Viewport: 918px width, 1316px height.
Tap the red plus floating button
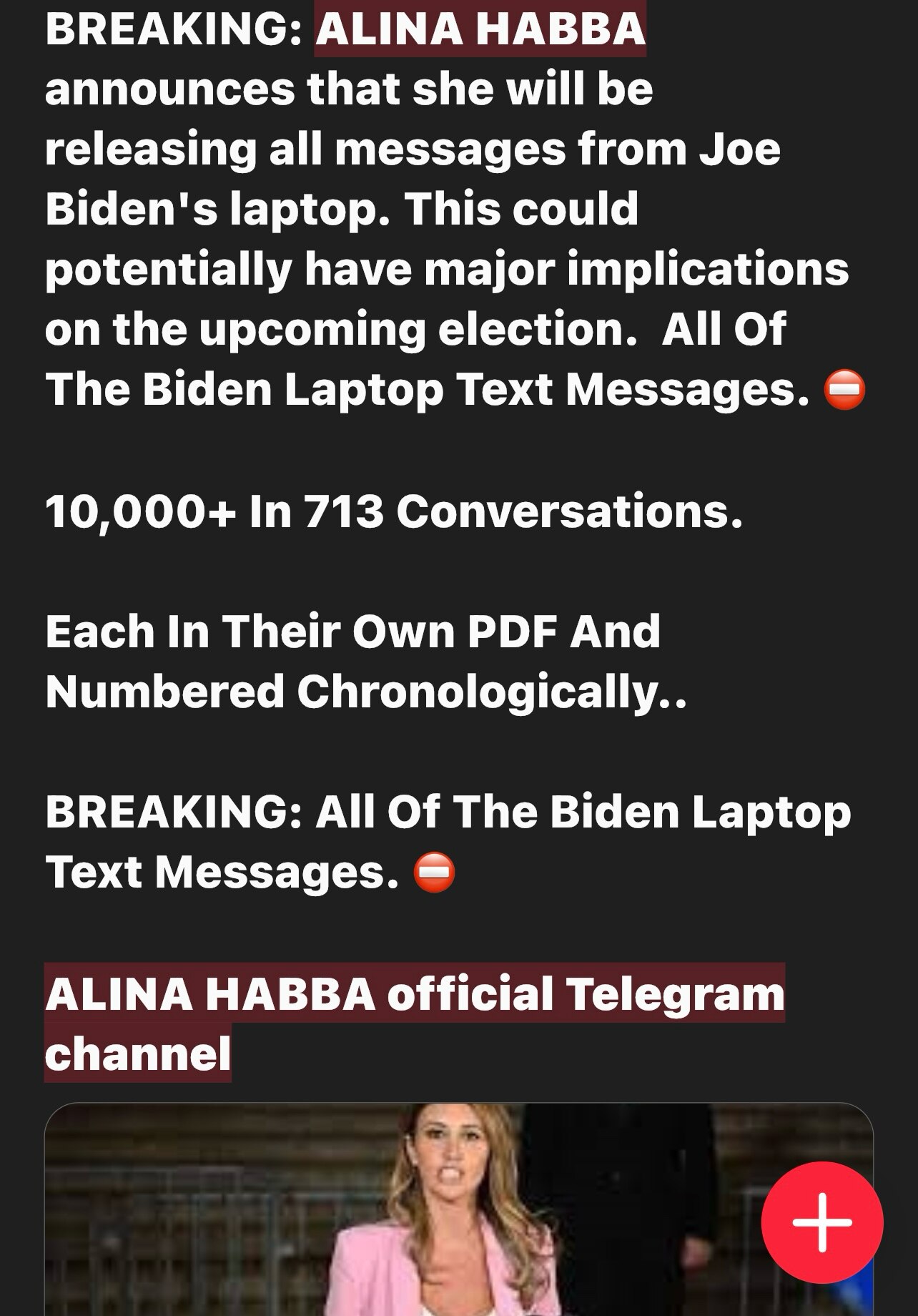[821, 1222]
